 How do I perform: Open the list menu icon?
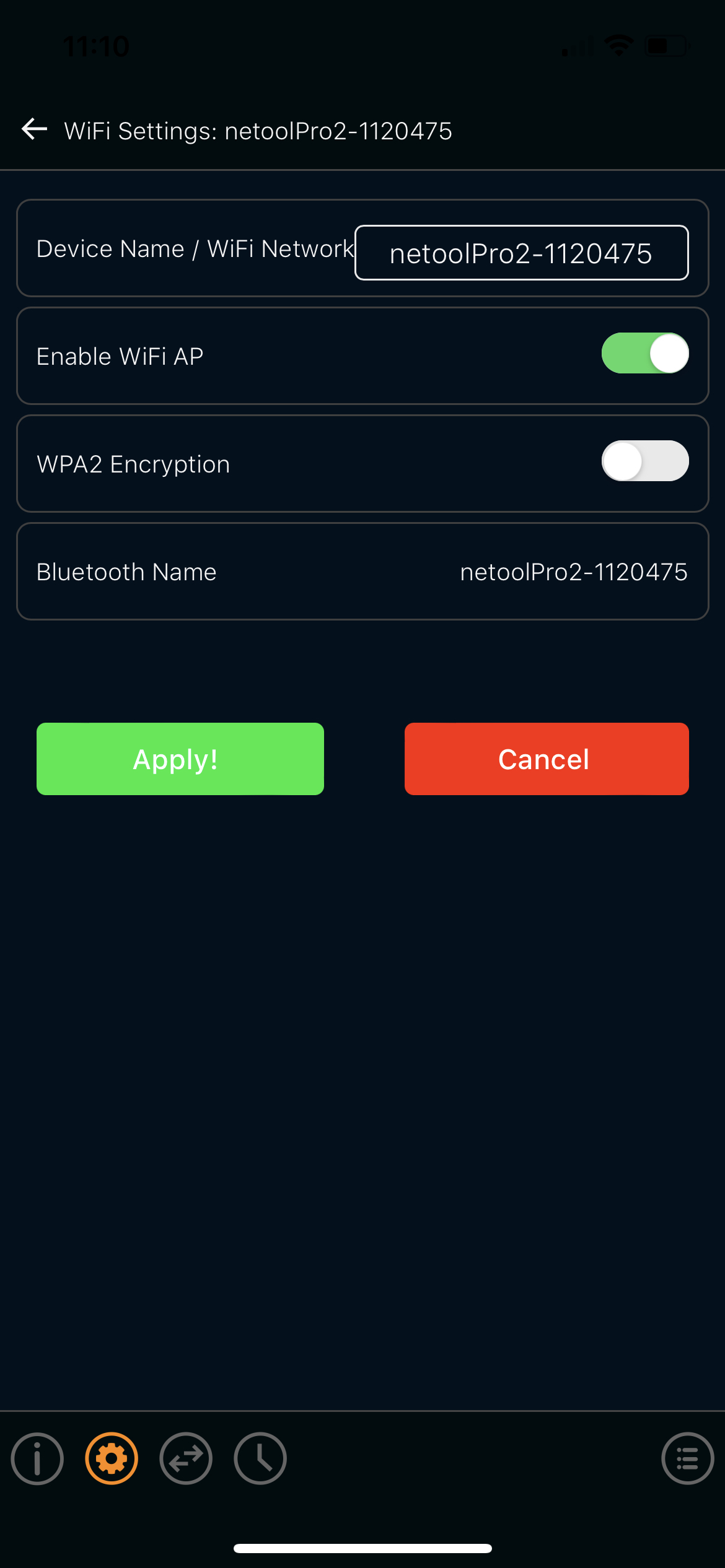[x=688, y=1458]
